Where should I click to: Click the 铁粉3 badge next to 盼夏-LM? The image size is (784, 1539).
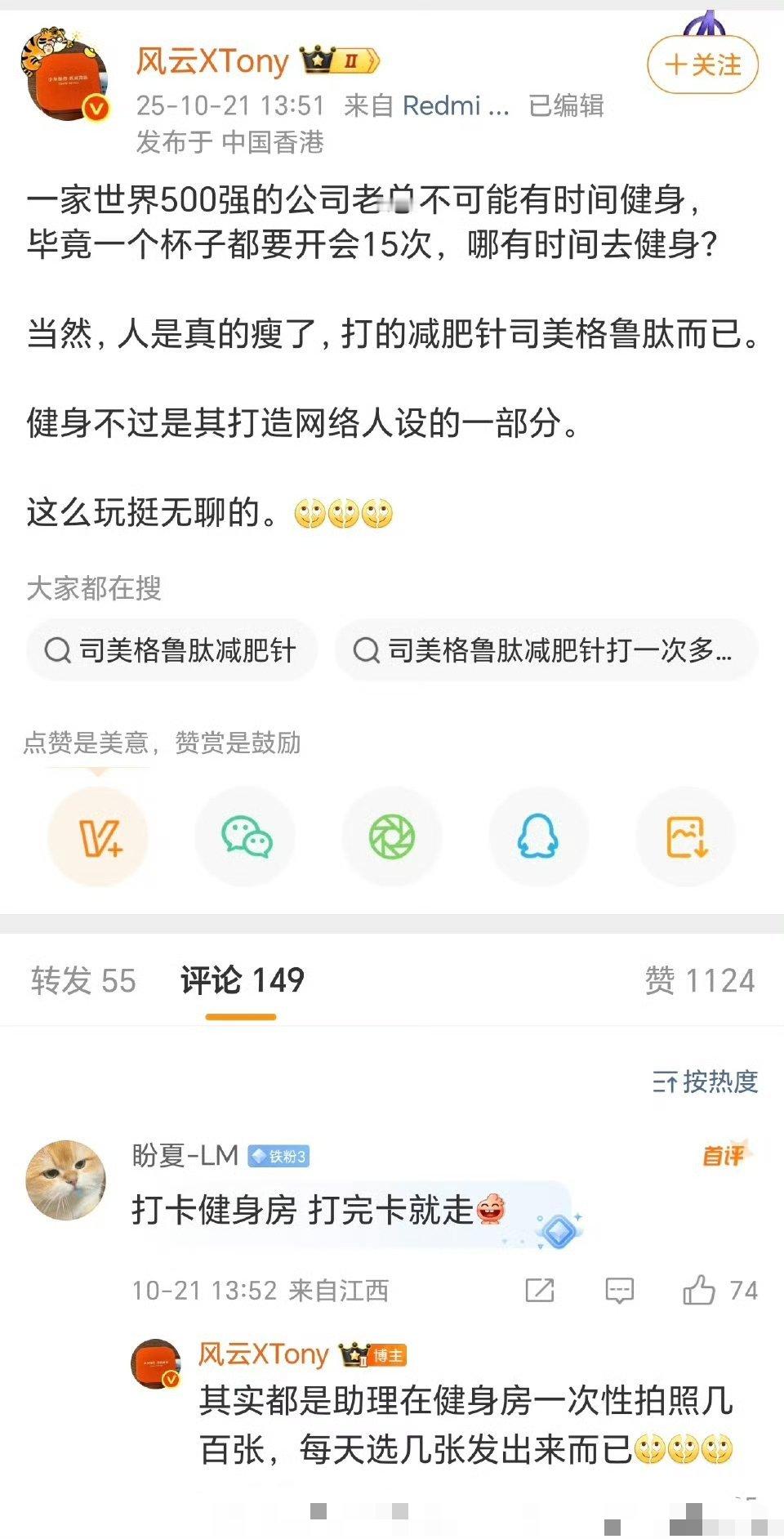(281, 1155)
